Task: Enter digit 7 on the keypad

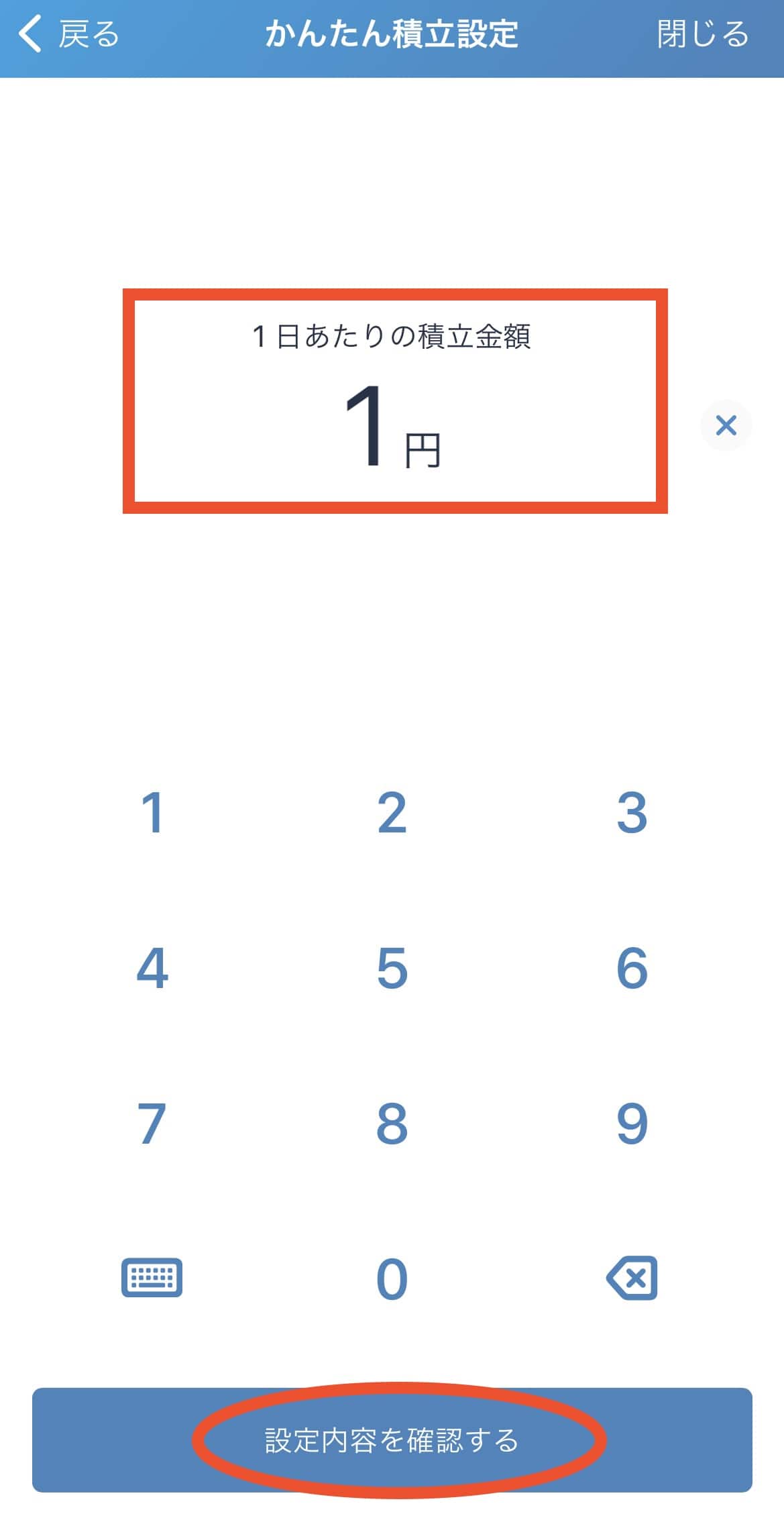Action: coord(153,1124)
